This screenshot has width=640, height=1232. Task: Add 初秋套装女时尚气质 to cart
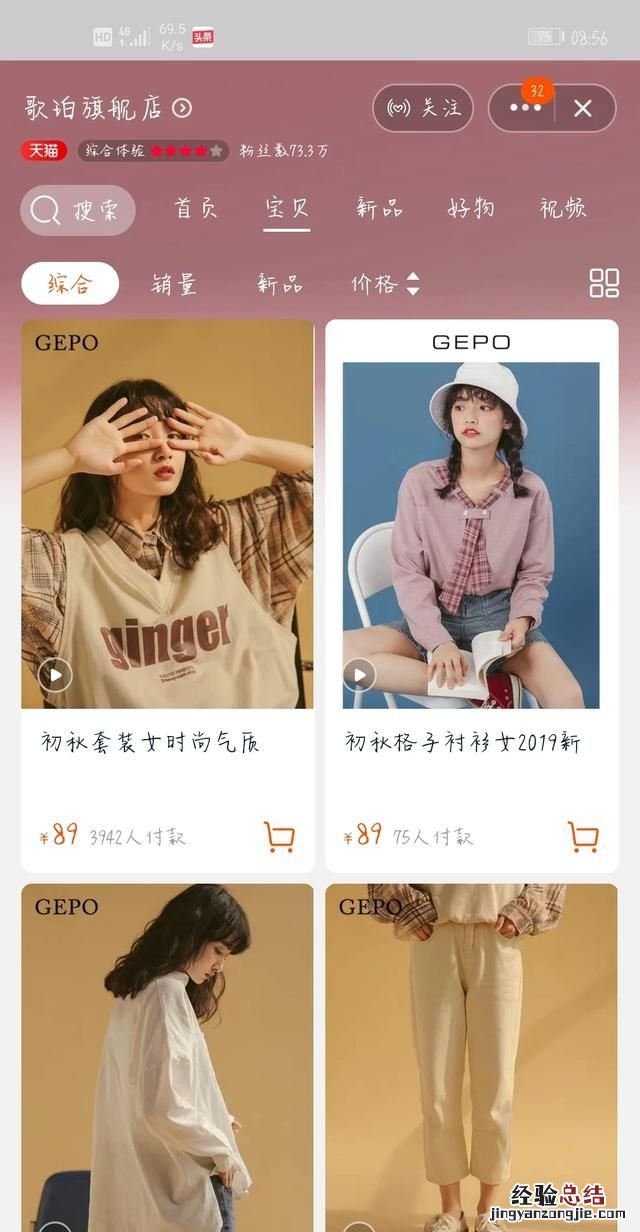point(279,836)
